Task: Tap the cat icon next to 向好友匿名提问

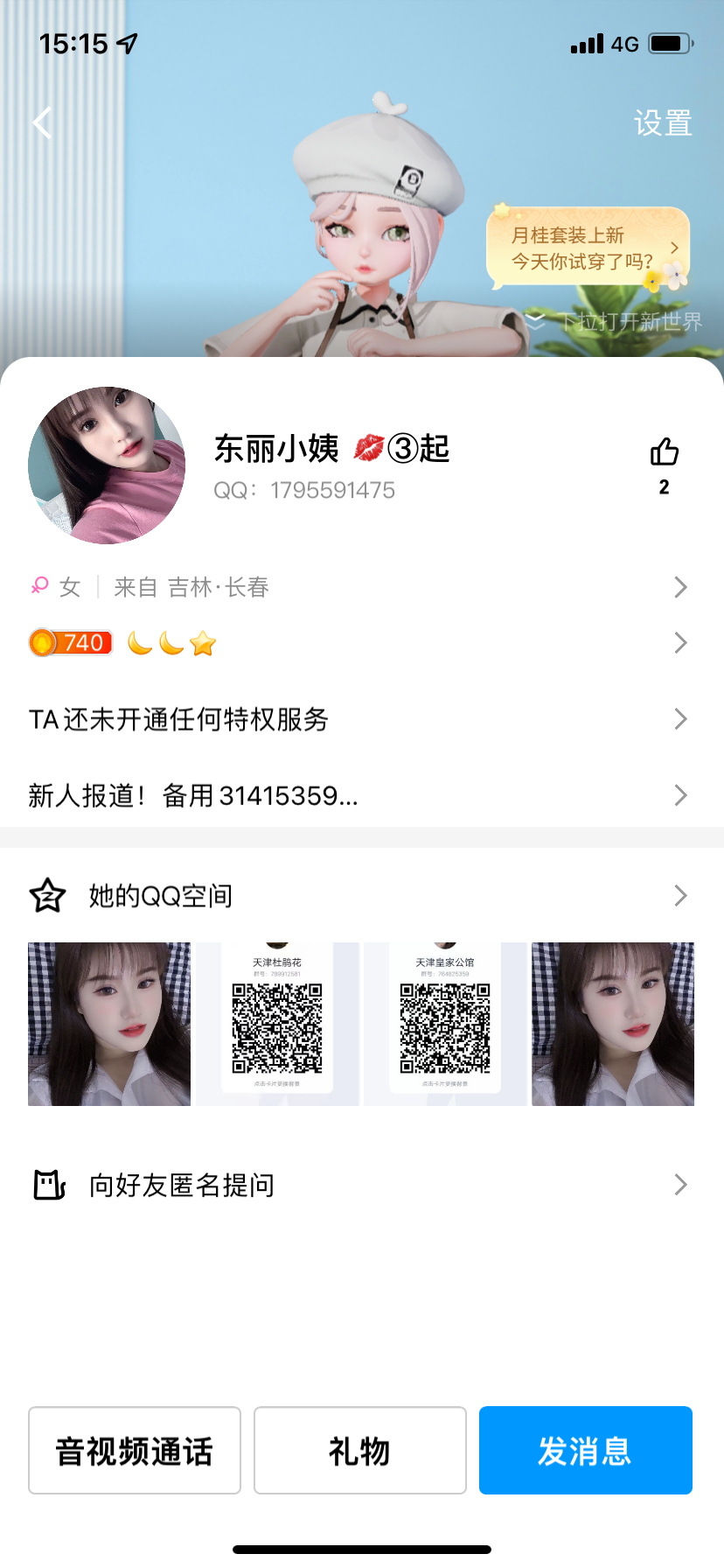Action: pyautogui.click(x=48, y=1185)
